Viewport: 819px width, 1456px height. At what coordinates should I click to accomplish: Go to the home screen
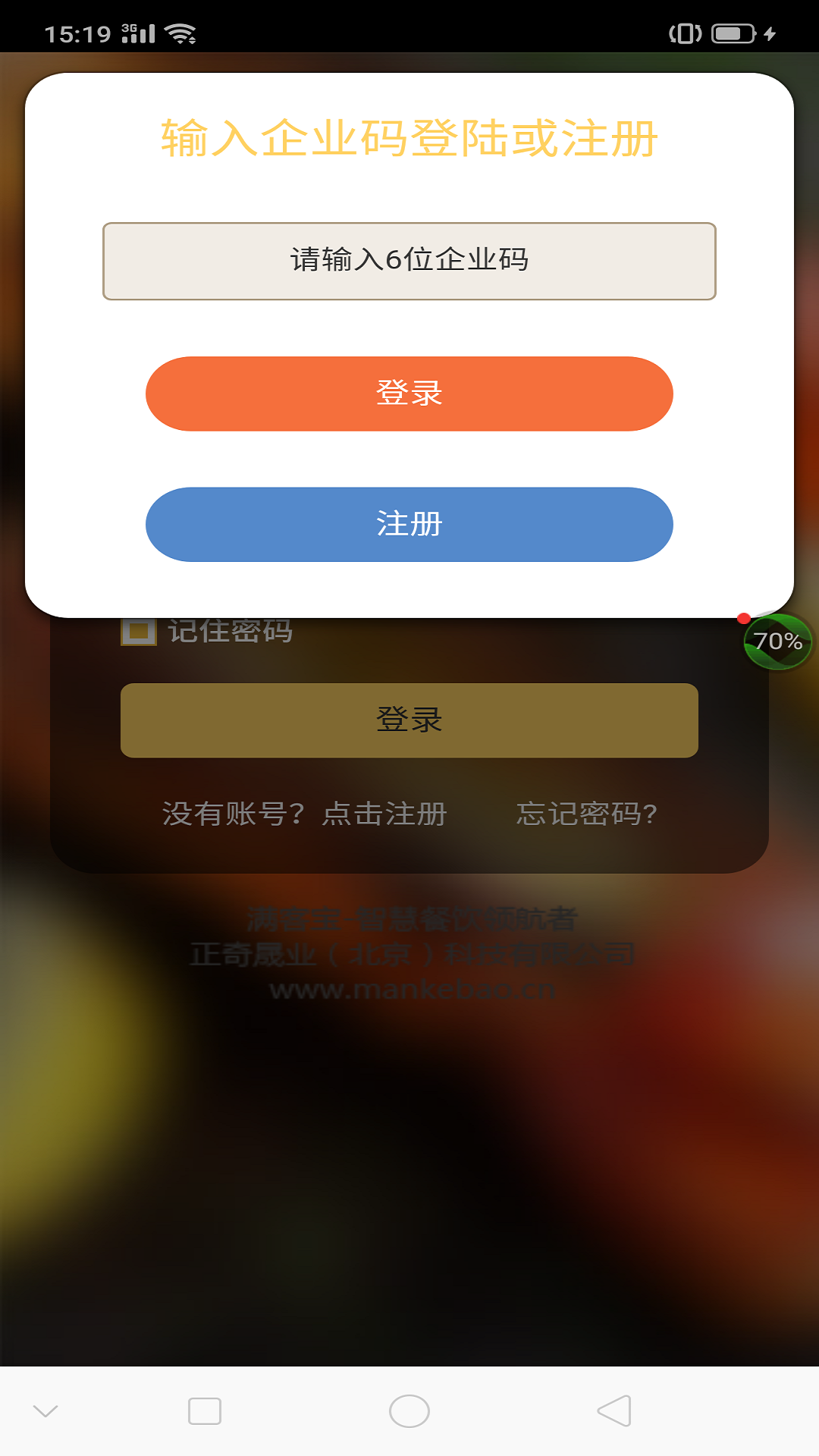(409, 1411)
